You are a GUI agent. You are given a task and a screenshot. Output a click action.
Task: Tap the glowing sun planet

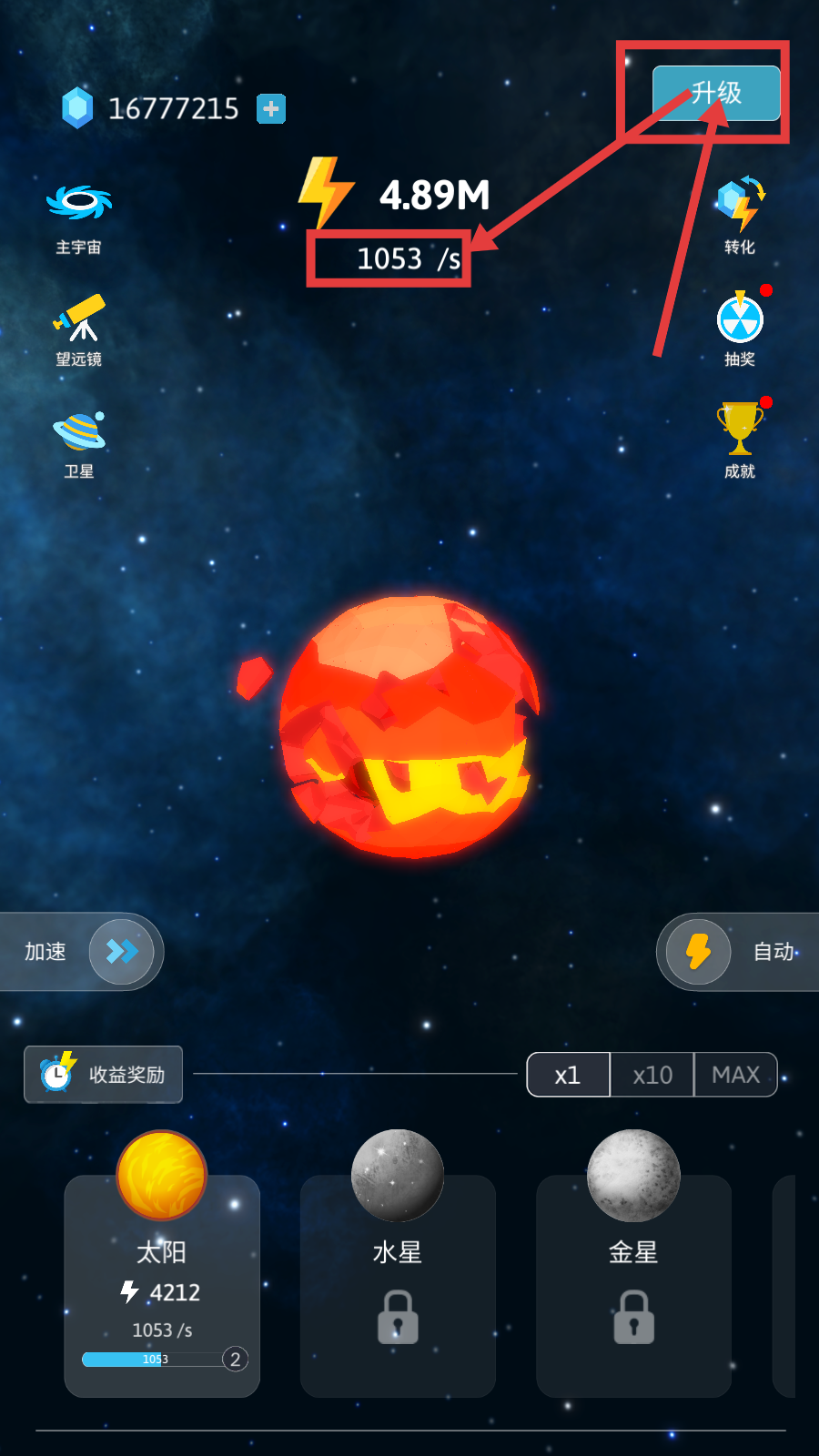[x=409, y=726]
